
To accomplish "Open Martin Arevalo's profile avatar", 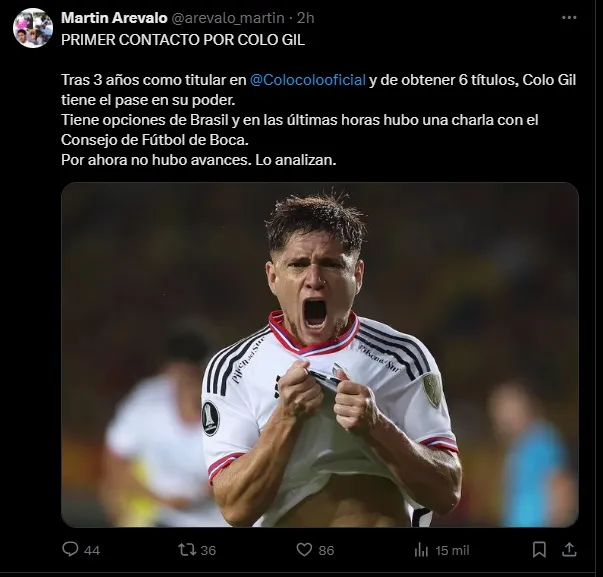I will tap(32, 27).
